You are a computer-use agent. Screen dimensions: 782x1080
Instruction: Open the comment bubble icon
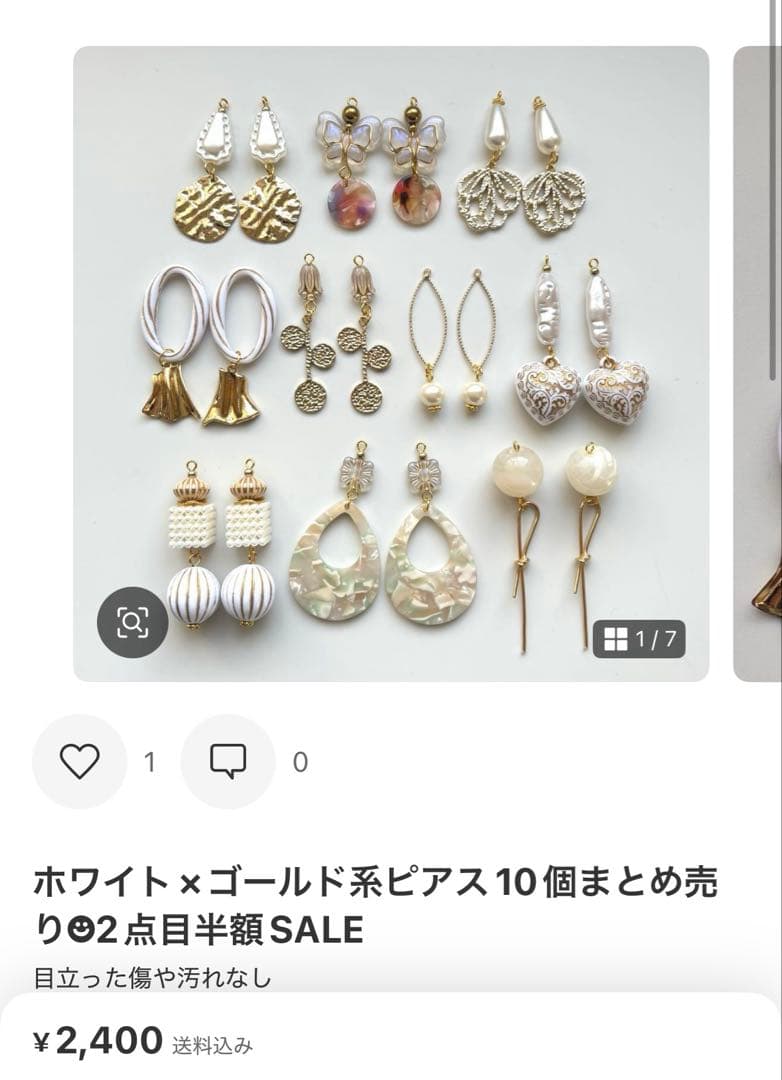click(228, 760)
